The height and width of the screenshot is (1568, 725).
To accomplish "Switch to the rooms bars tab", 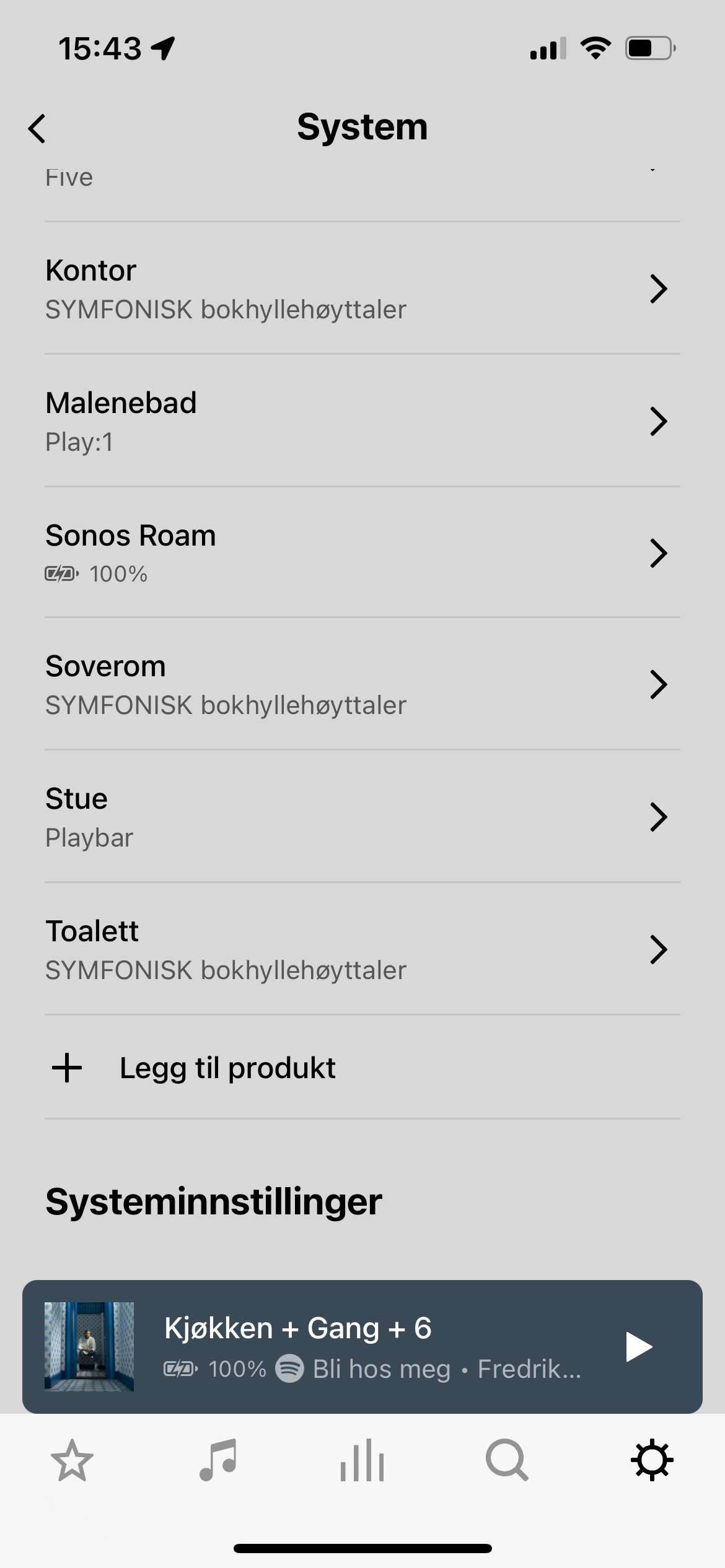I will click(x=362, y=1461).
